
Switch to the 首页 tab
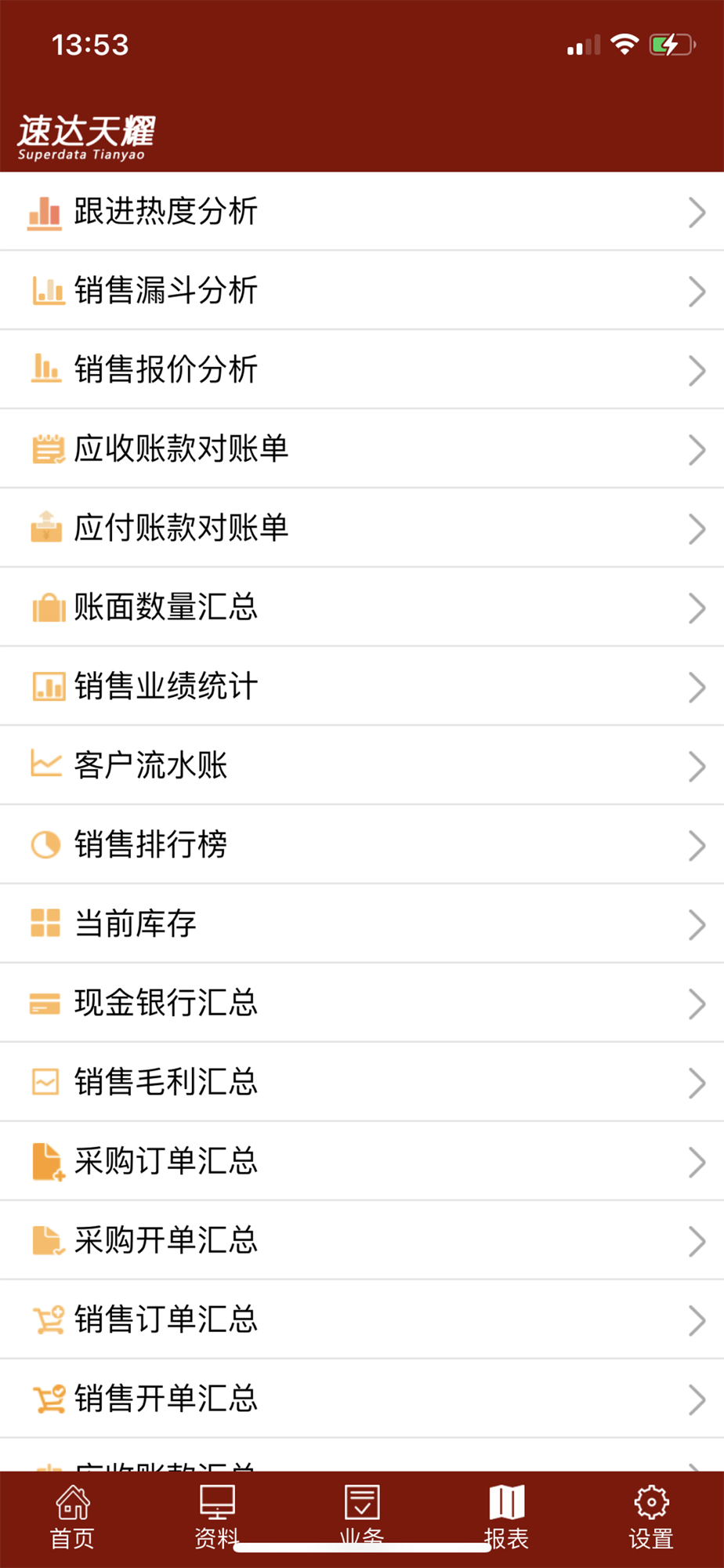tap(72, 1517)
